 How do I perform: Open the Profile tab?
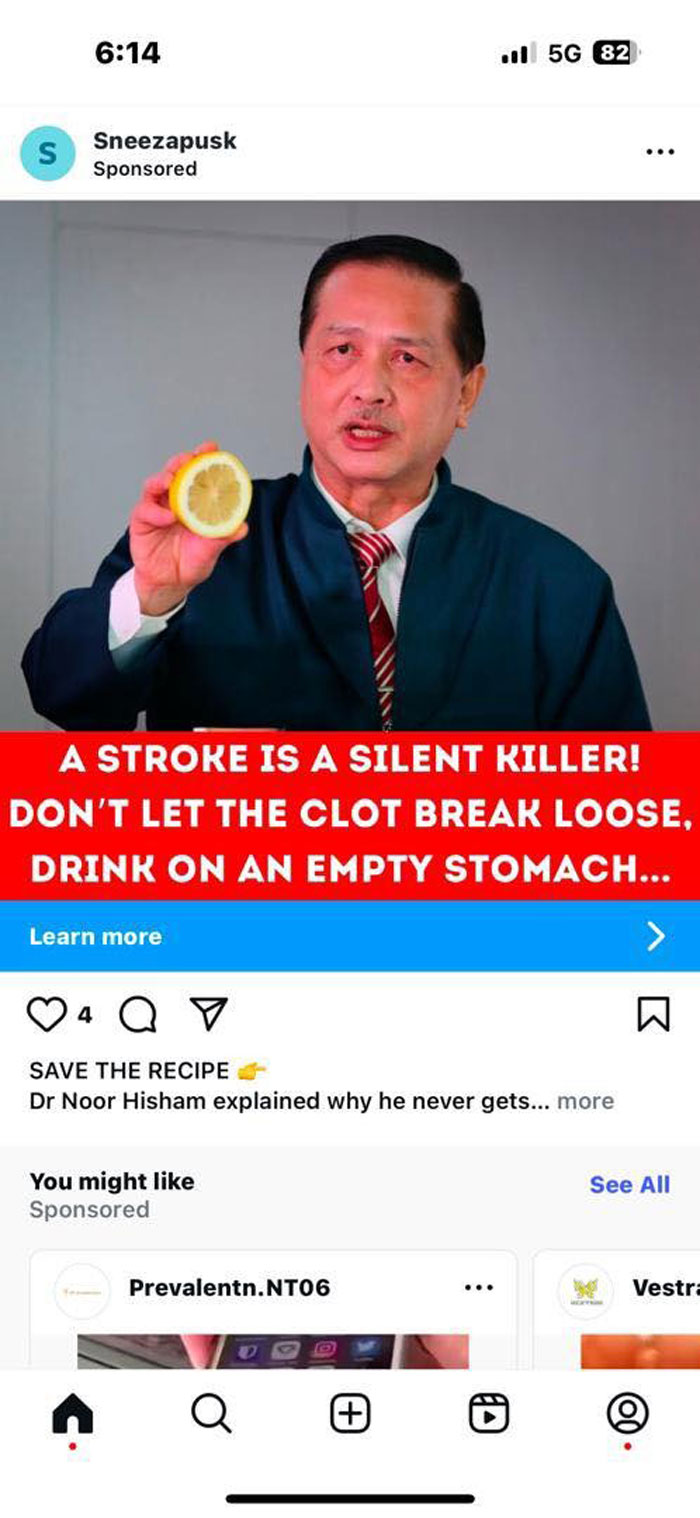(x=627, y=1414)
